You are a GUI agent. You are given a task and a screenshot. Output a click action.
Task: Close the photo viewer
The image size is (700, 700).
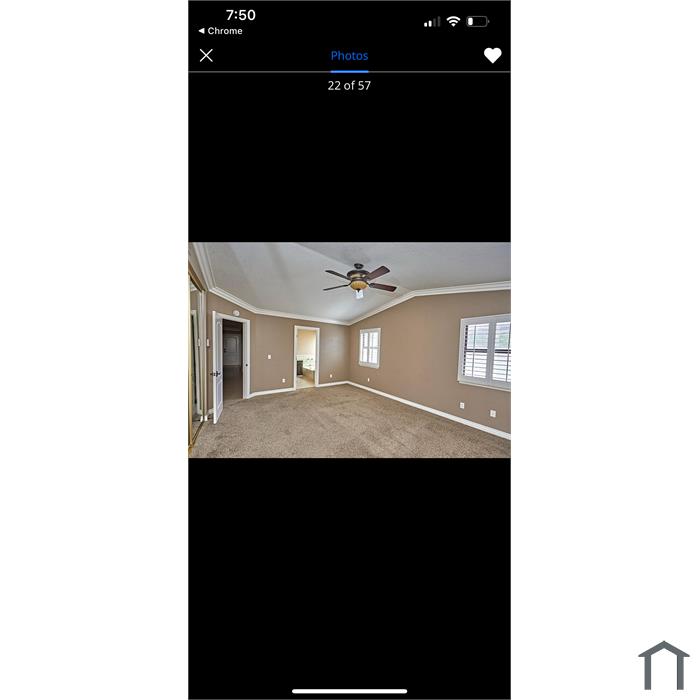[x=206, y=56]
